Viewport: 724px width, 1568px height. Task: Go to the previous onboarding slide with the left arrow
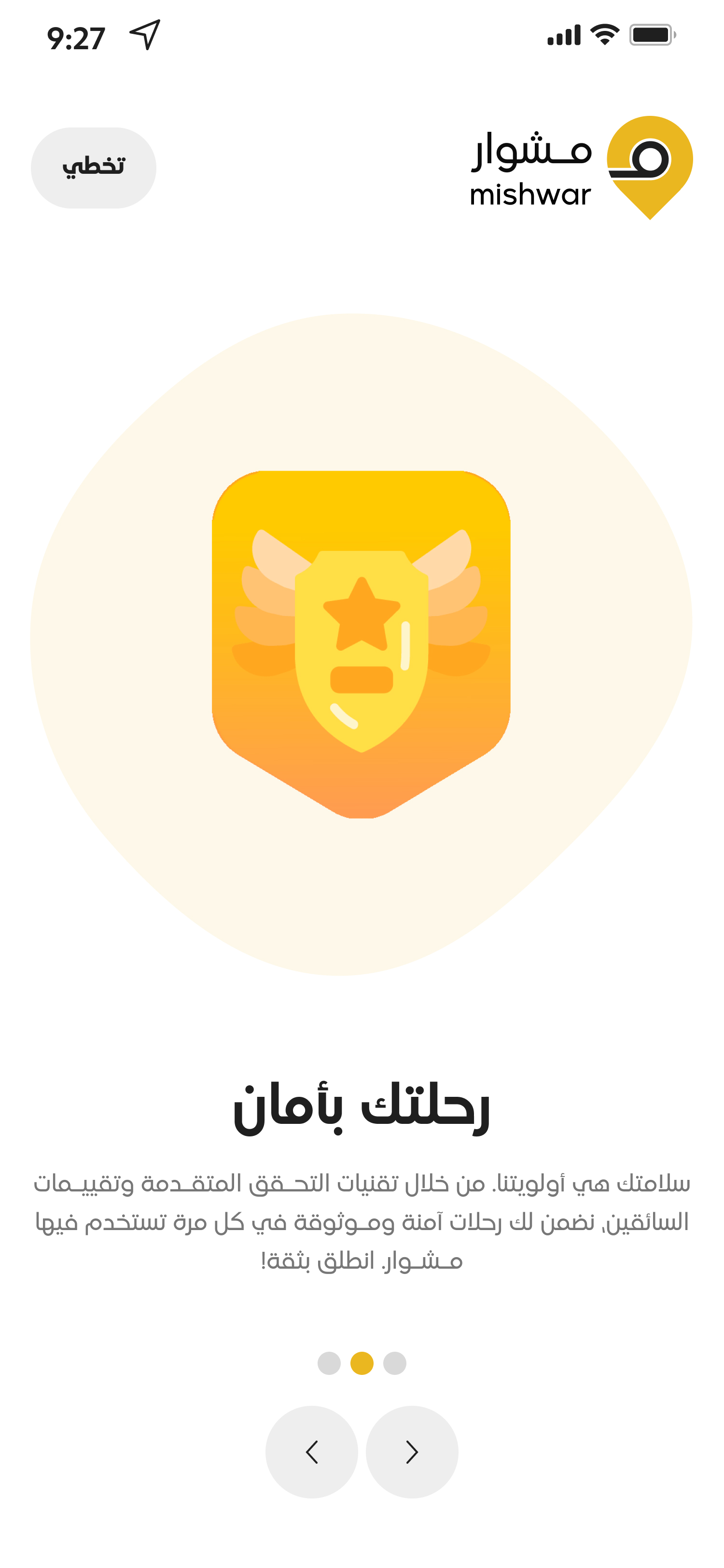click(311, 1451)
